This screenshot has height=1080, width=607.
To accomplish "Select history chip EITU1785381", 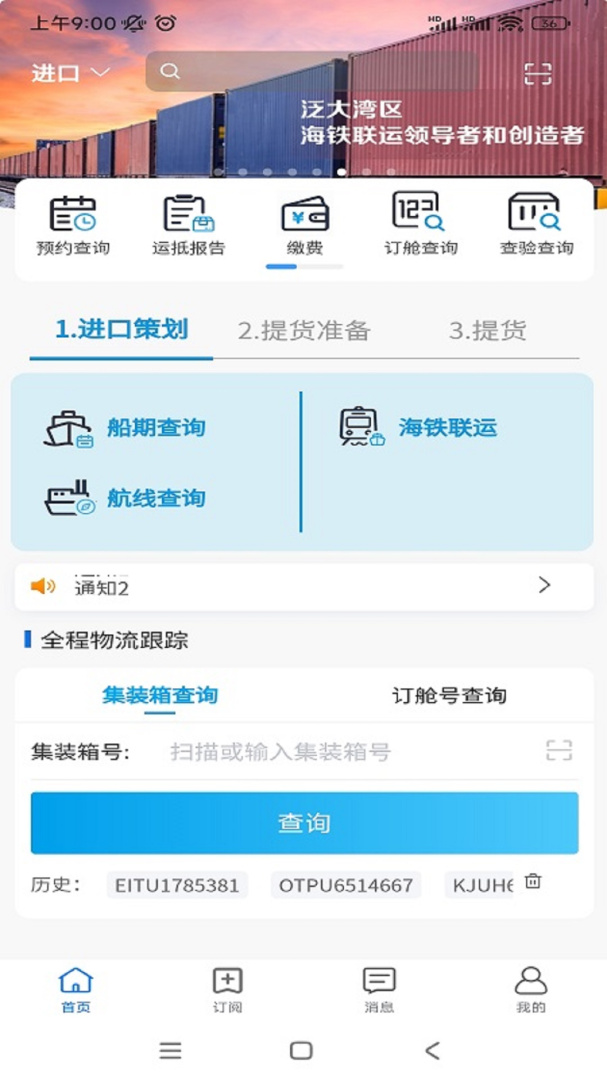I will point(177,885).
